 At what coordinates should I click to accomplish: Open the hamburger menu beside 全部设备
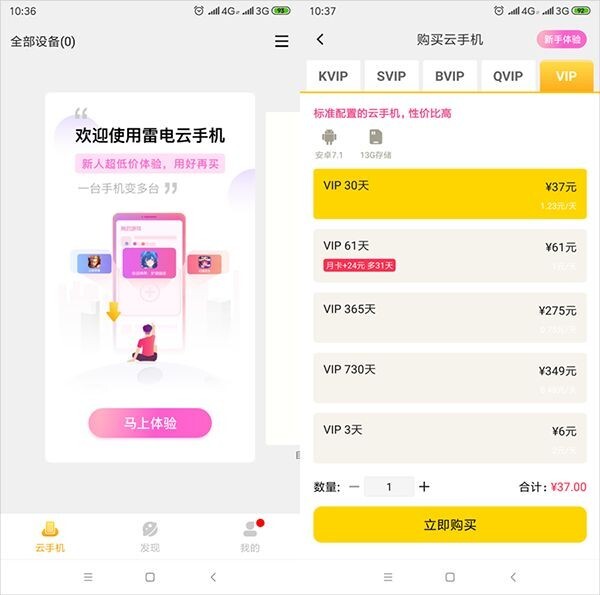click(x=282, y=42)
